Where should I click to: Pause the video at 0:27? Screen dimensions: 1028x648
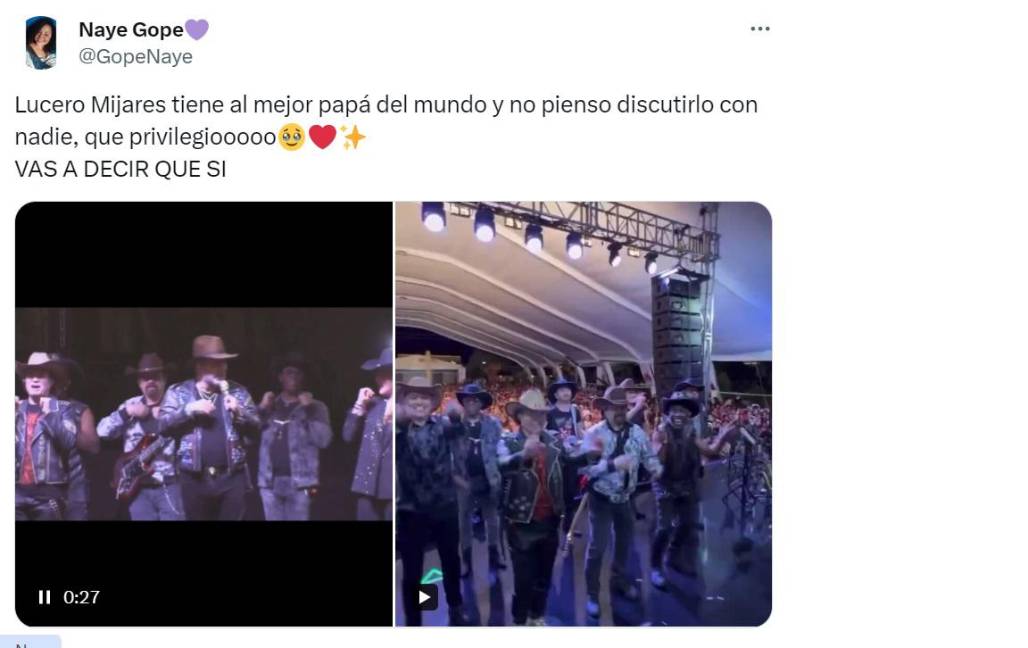(44, 597)
